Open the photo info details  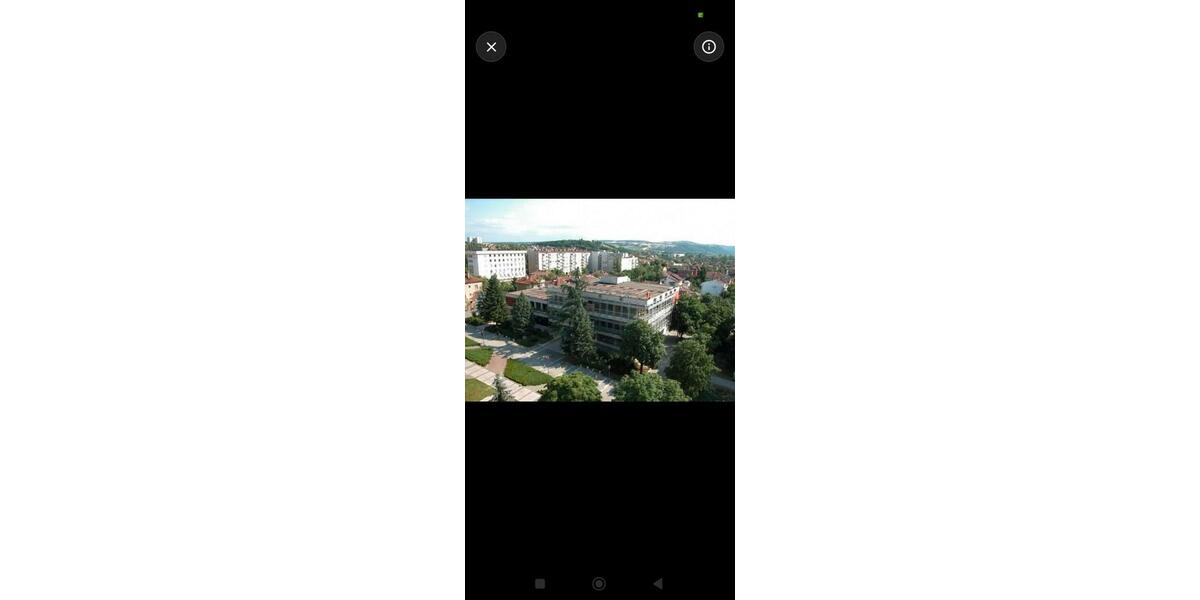pyautogui.click(x=708, y=47)
